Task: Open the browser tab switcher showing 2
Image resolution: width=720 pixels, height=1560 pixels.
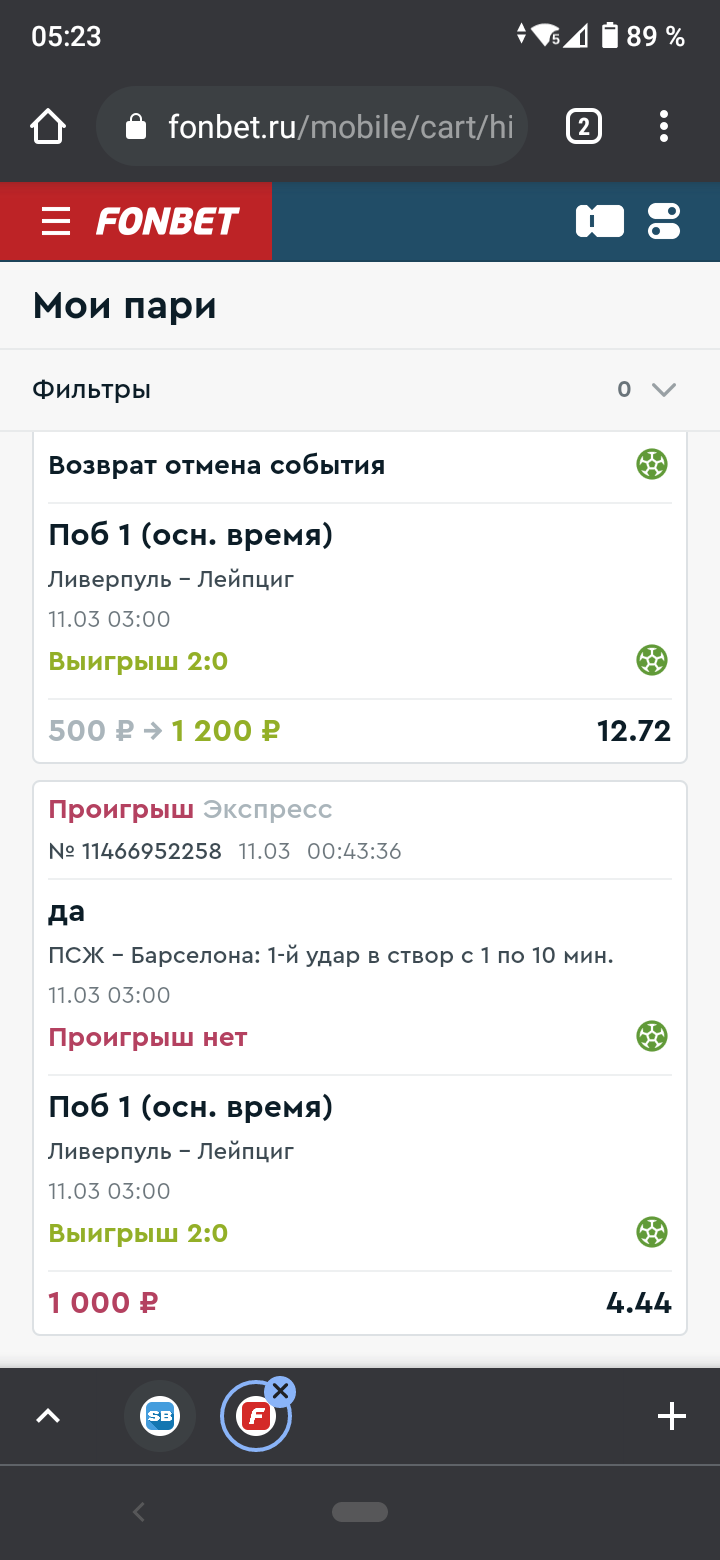Action: point(584,127)
